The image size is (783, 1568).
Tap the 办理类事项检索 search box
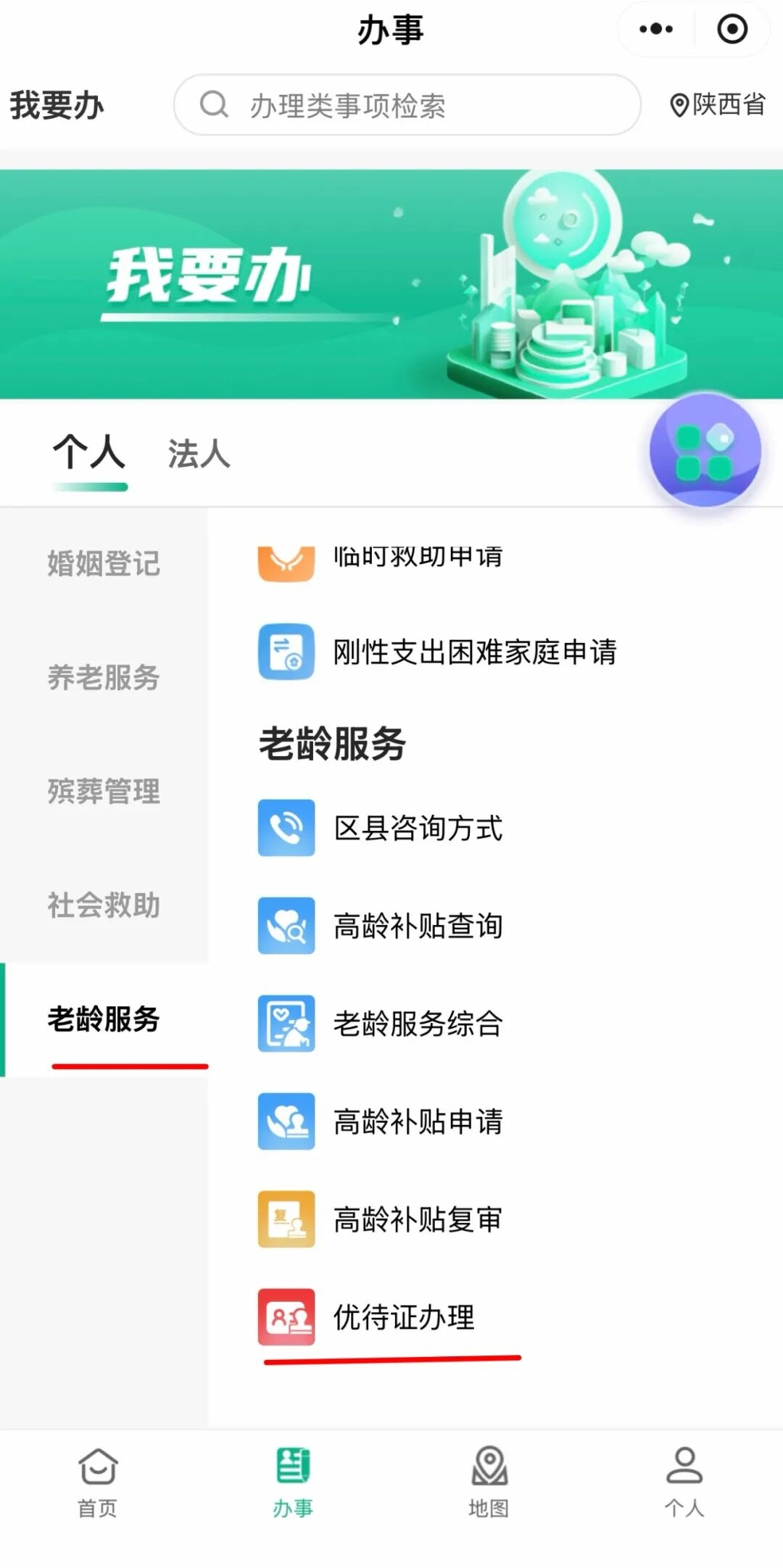[x=407, y=105]
